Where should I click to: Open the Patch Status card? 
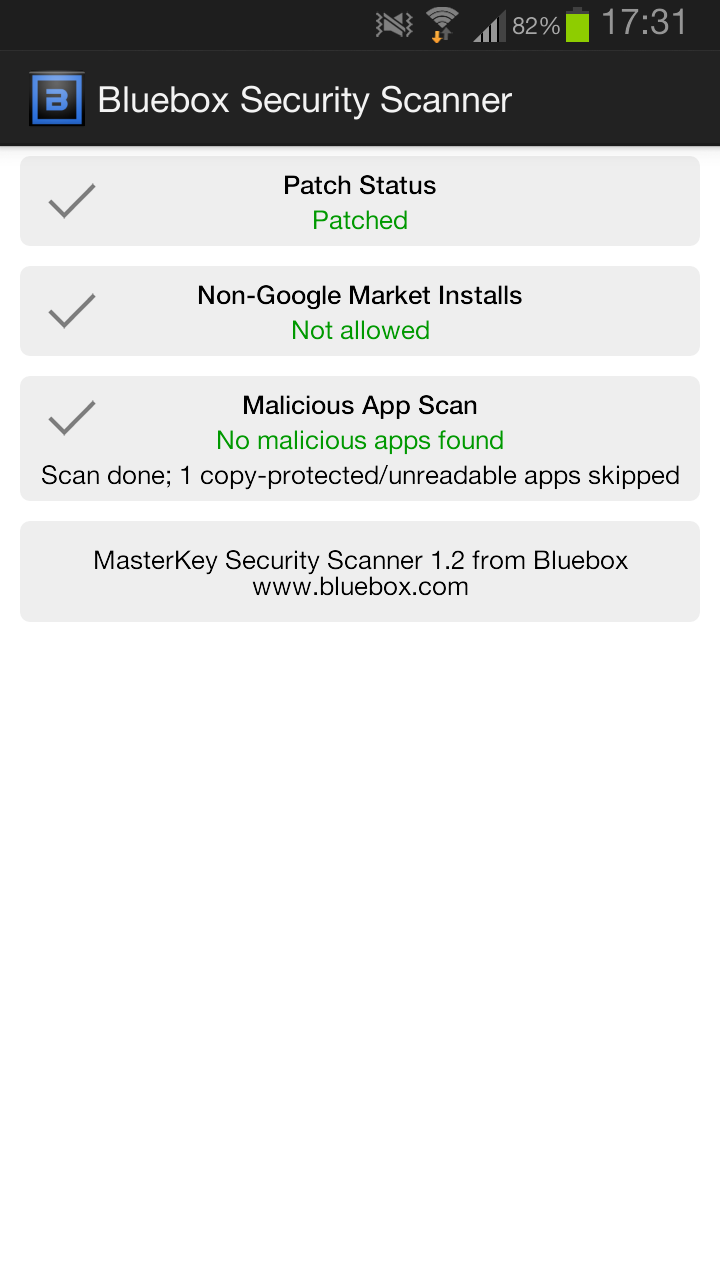[360, 201]
